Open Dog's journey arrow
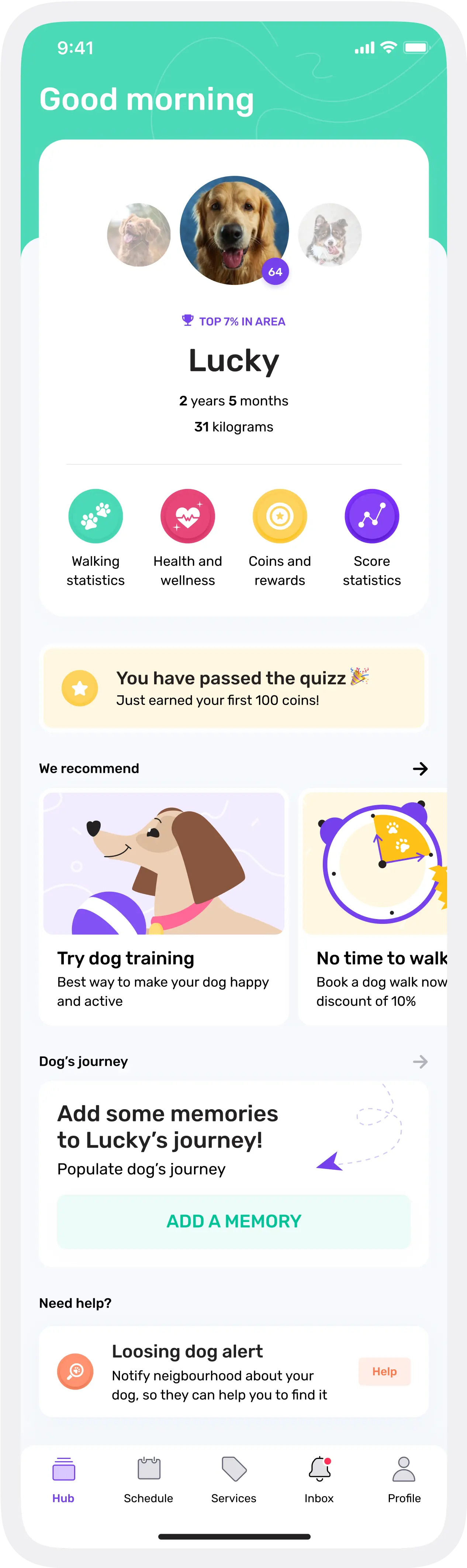467x1568 pixels. click(x=420, y=1062)
